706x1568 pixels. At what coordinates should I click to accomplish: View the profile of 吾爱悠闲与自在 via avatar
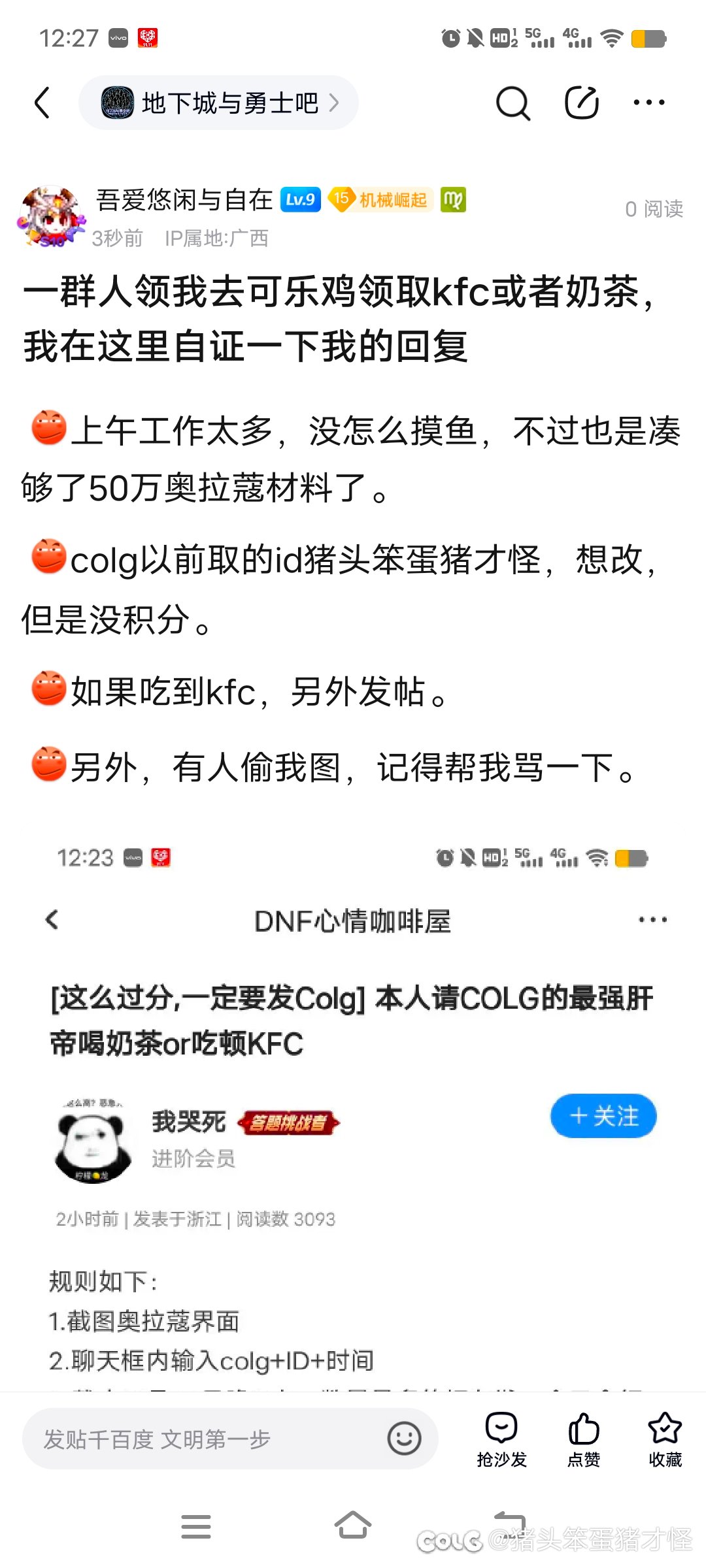[51, 216]
